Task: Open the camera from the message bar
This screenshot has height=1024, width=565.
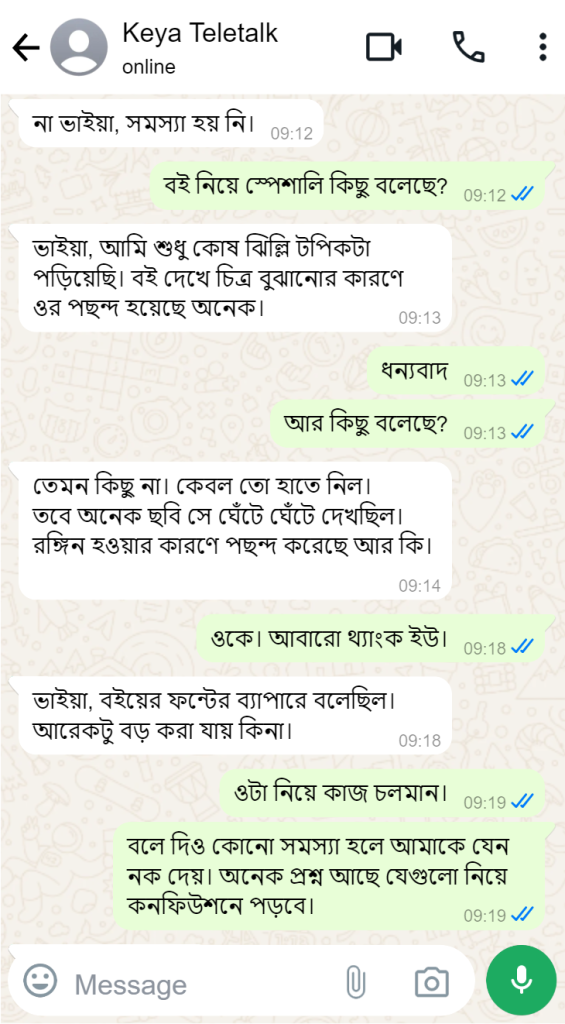Action: [432, 981]
